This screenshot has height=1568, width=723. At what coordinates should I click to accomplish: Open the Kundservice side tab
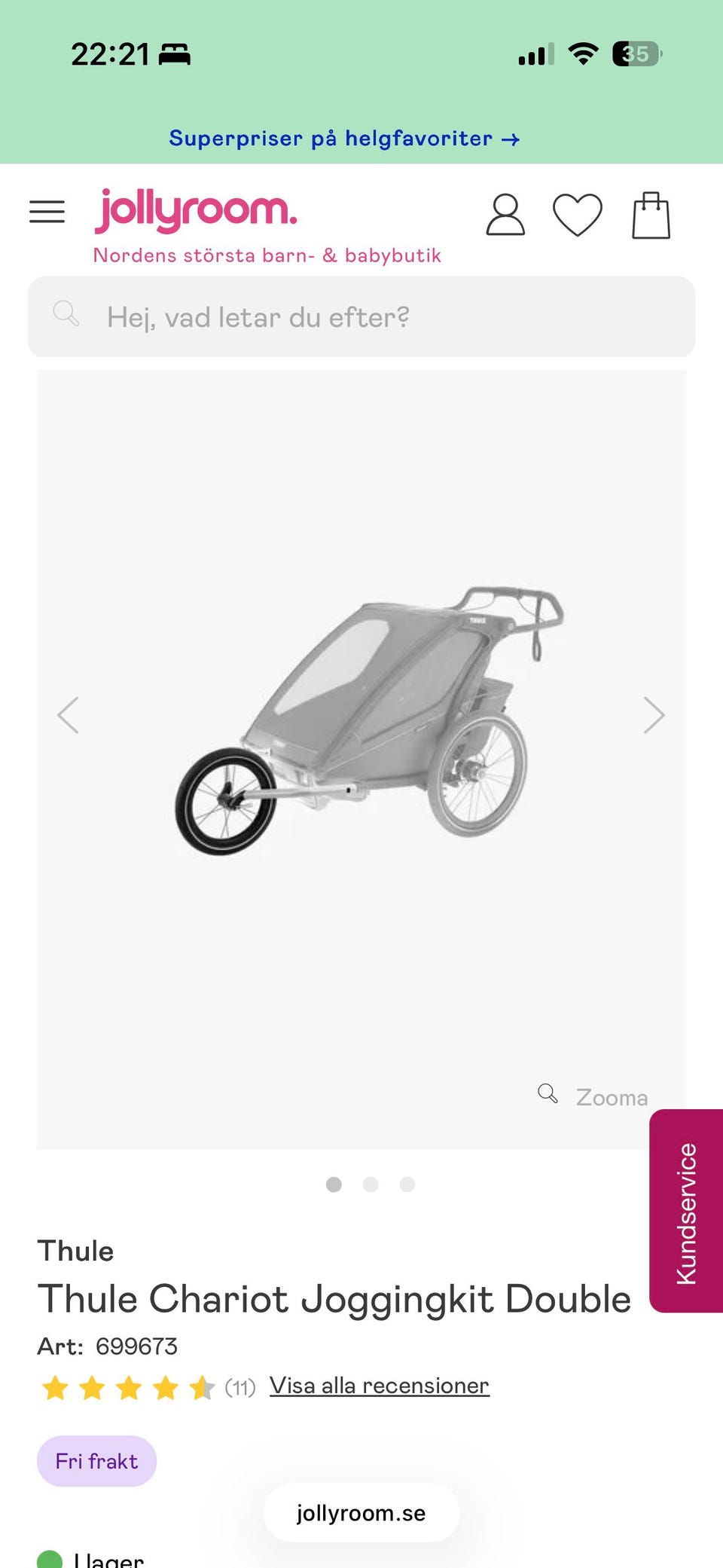686,1211
